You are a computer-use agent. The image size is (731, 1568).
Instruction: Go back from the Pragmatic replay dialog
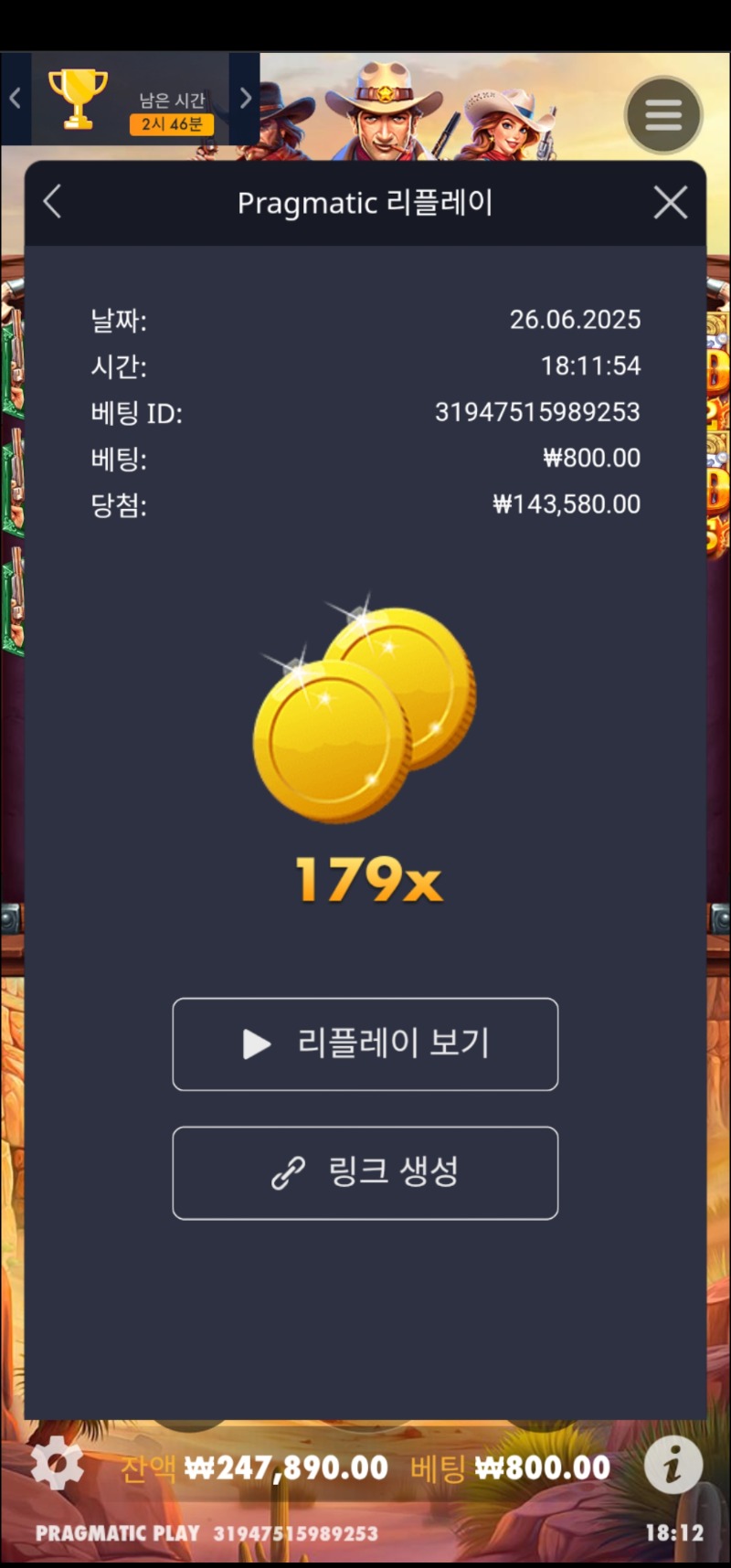tap(52, 202)
